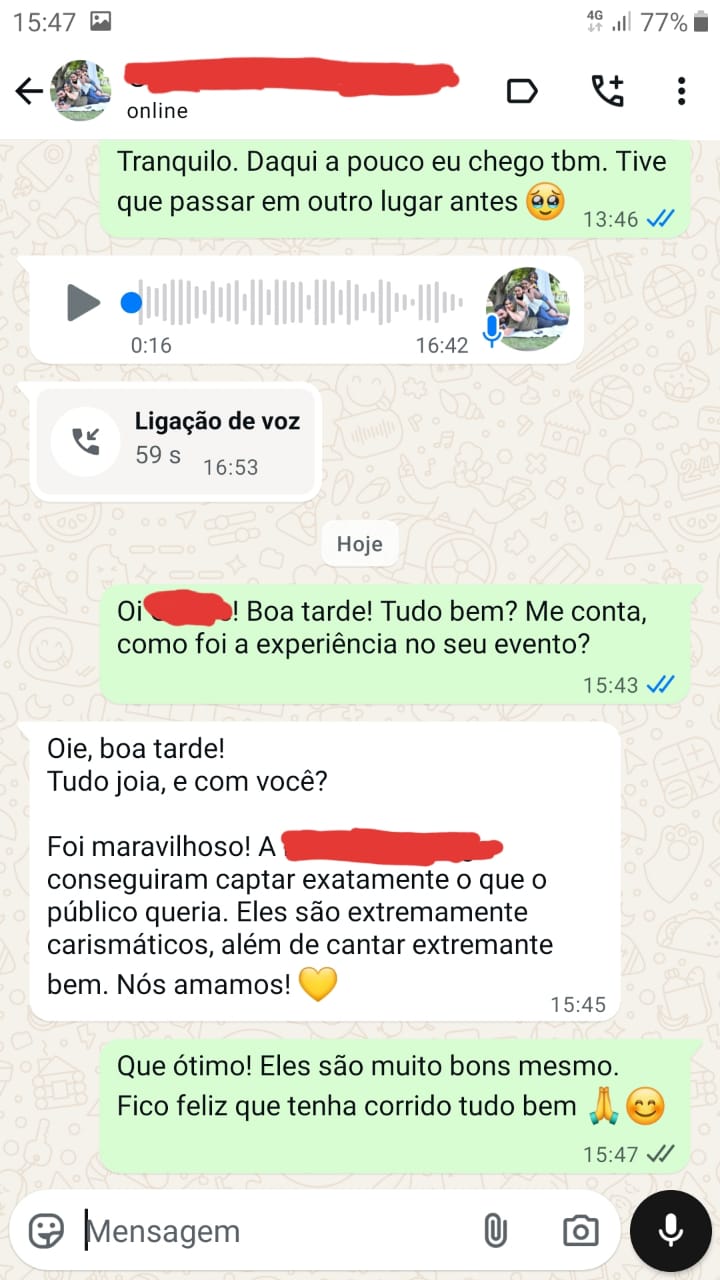Tap the label tag icon

coord(522,92)
